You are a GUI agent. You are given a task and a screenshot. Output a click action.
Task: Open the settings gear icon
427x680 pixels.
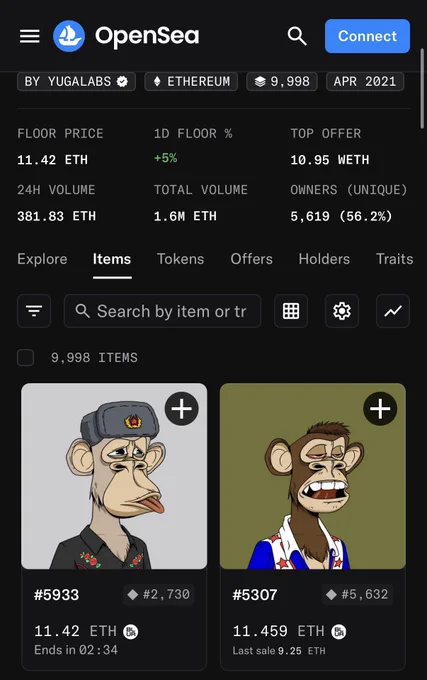[342, 311]
